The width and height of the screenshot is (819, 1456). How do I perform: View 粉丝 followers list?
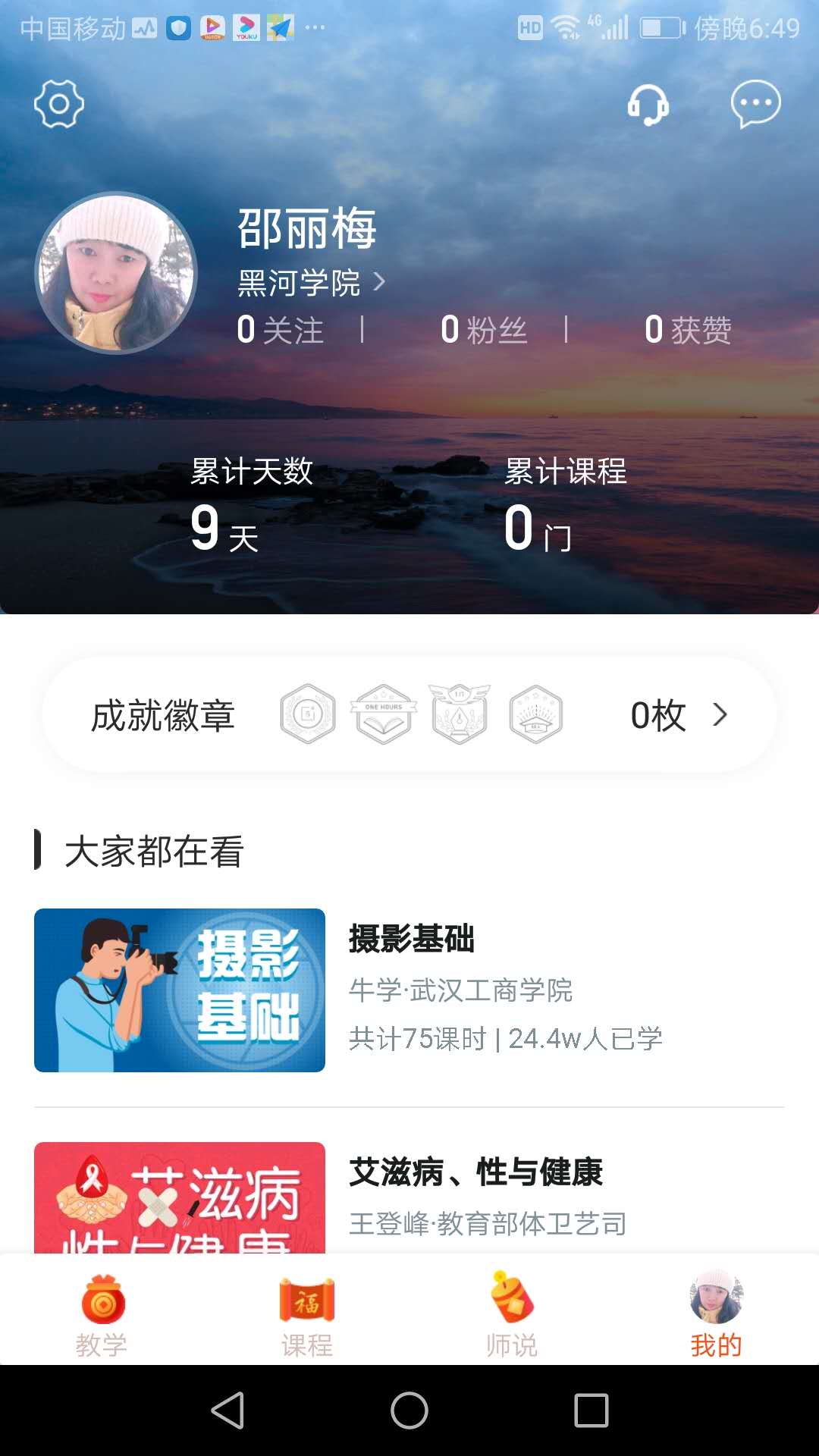coord(484,330)
